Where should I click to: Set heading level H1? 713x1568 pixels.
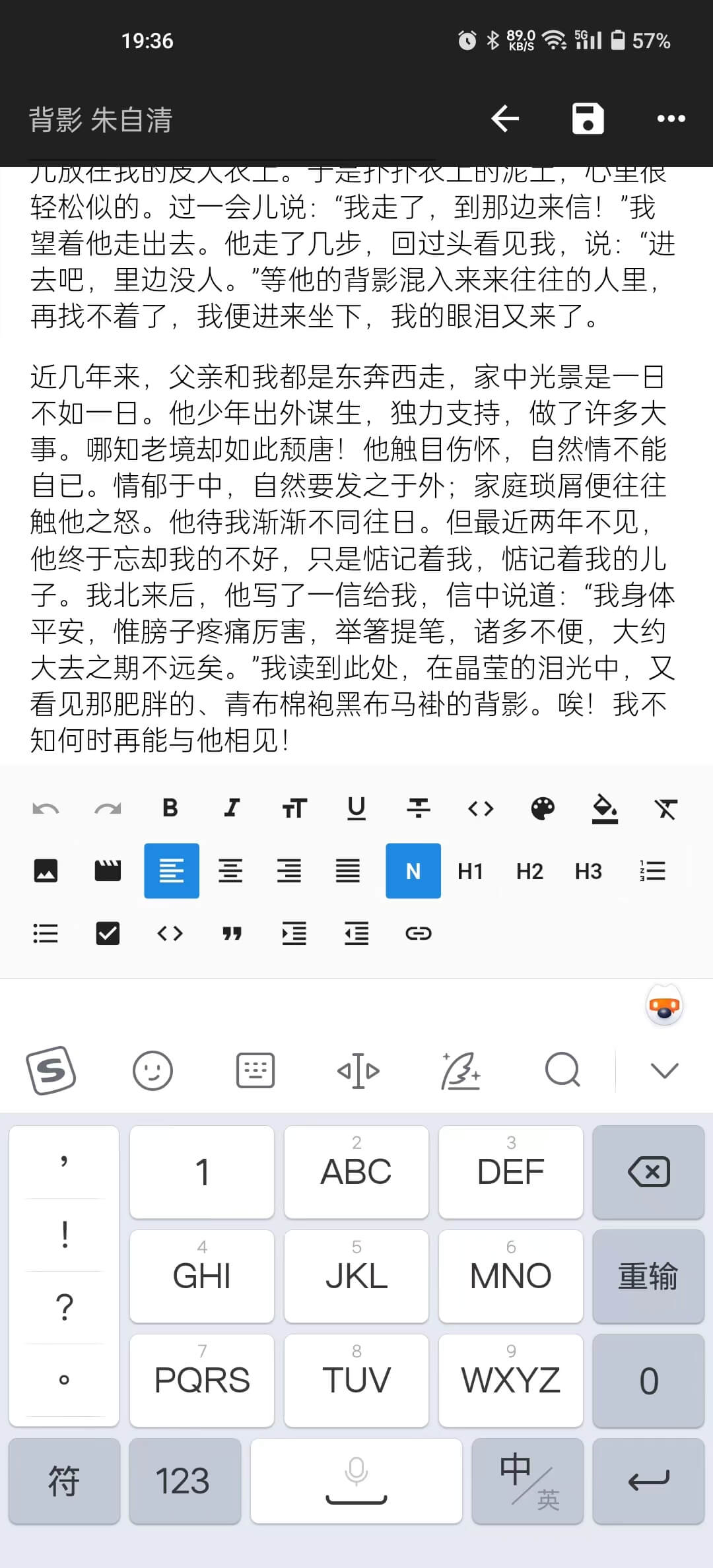coord(470,871)
